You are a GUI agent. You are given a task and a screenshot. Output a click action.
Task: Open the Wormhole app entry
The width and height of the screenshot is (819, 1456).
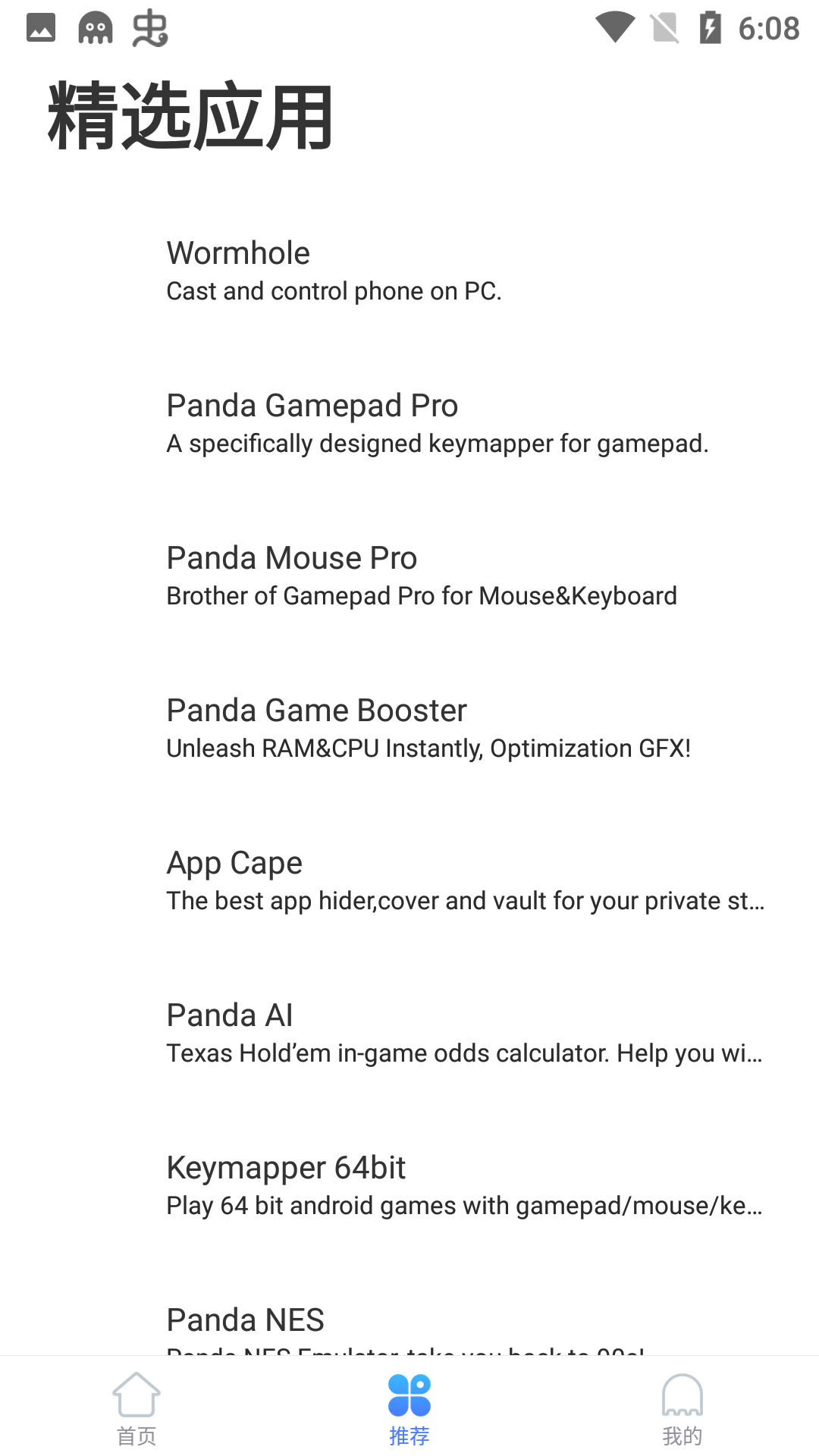coord(409,271)
